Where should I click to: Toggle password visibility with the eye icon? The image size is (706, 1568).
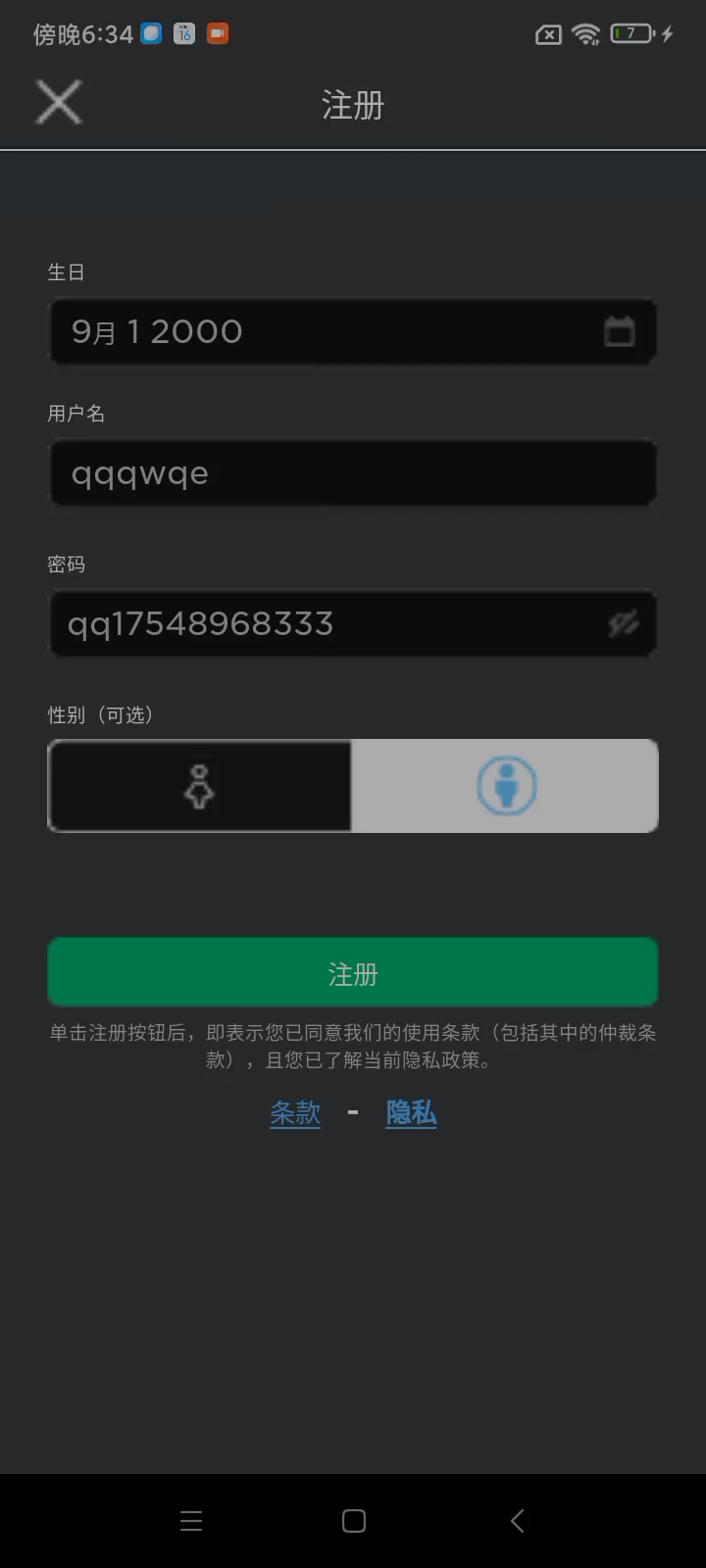tap(623, 623)
